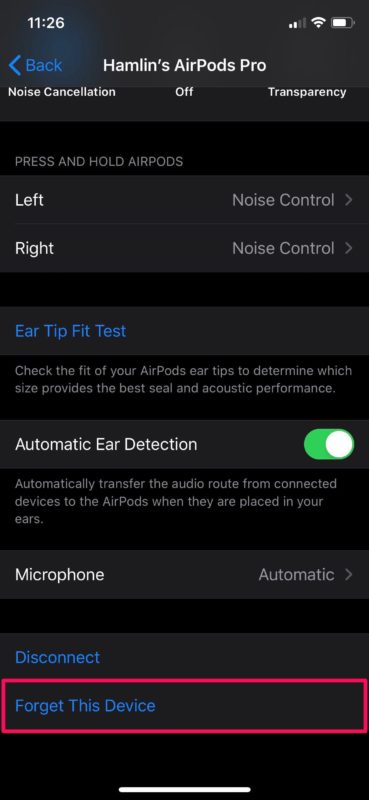The image size is (369, 800).
Task: Select the Off noise control mode
Action: point(184,92)
